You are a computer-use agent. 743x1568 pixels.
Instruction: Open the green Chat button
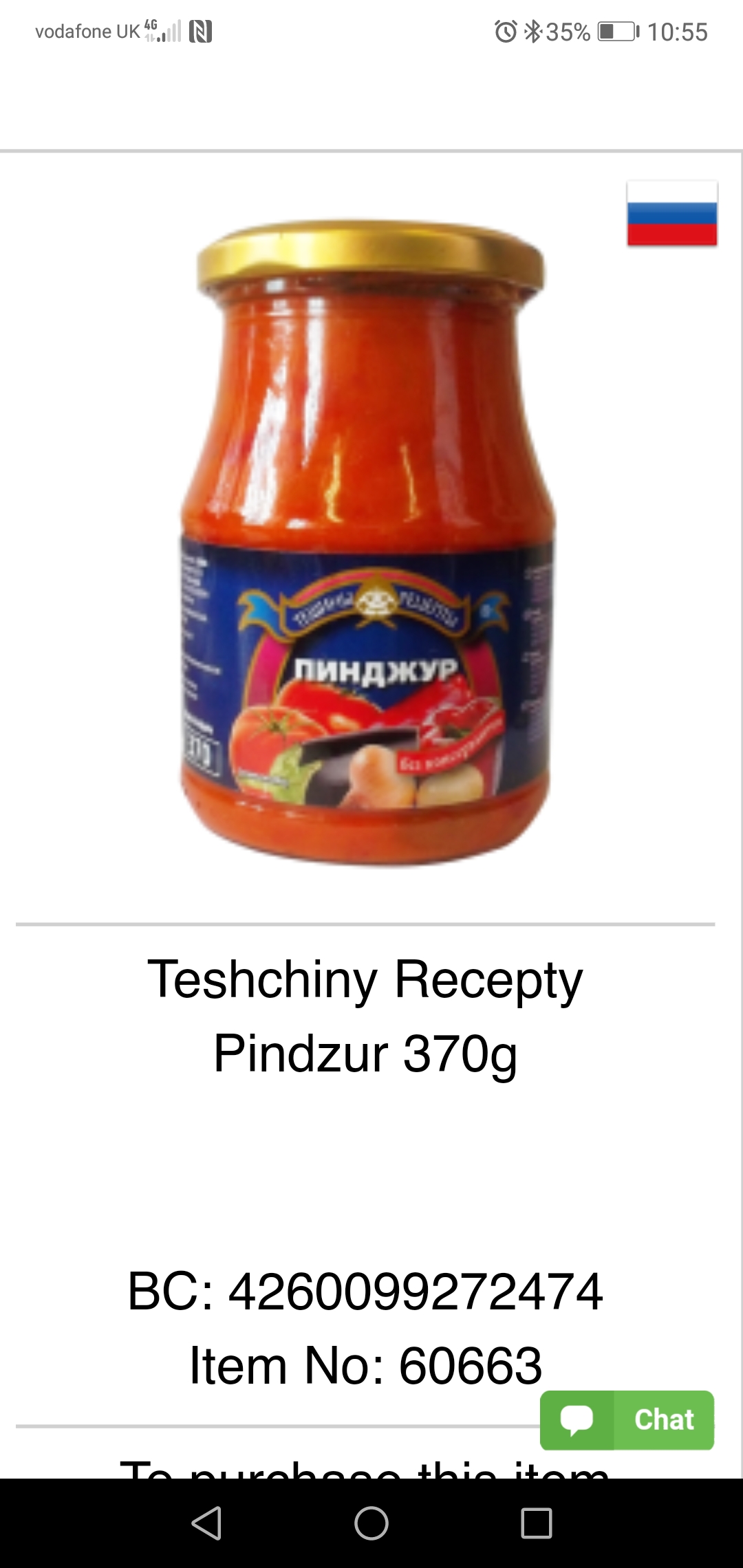coord(627,1420)
